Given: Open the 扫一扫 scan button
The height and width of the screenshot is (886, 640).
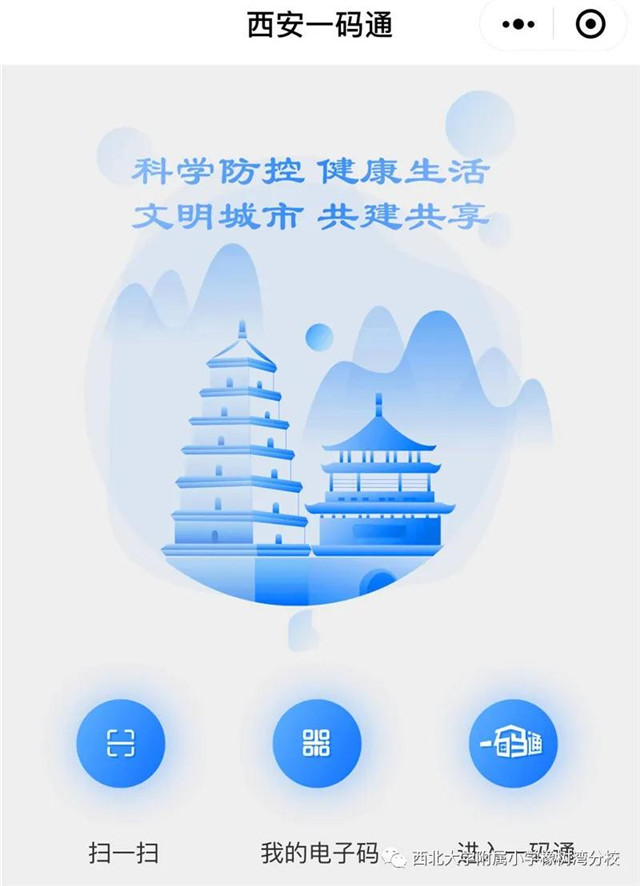Looking at the screenshot, I should click(121, 743).
